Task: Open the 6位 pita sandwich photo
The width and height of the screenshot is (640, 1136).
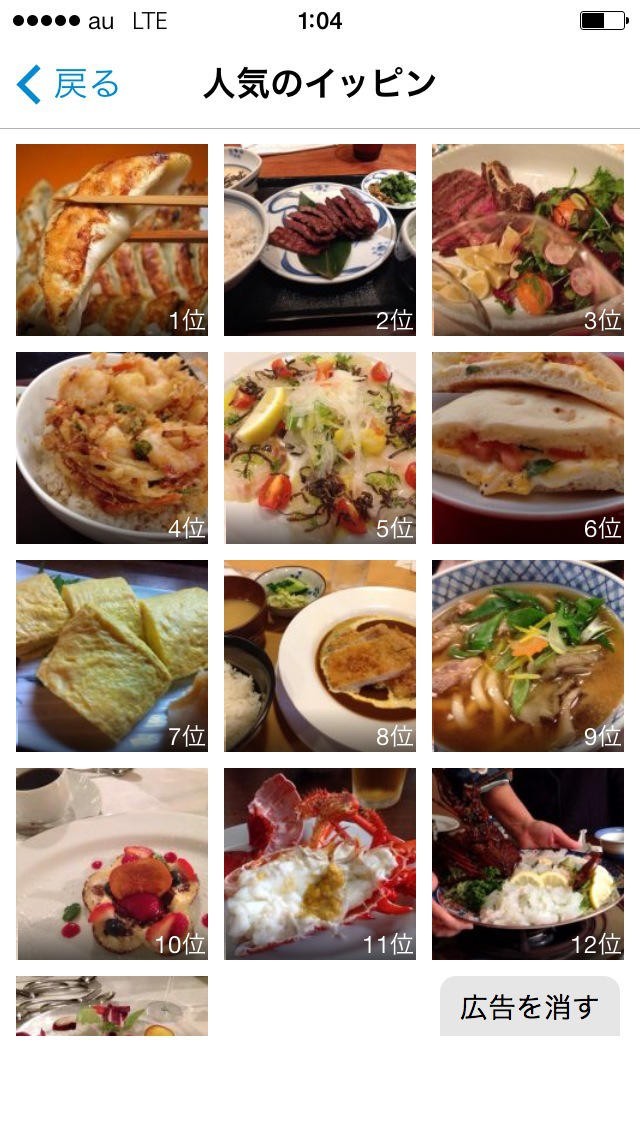Action: 528,448
